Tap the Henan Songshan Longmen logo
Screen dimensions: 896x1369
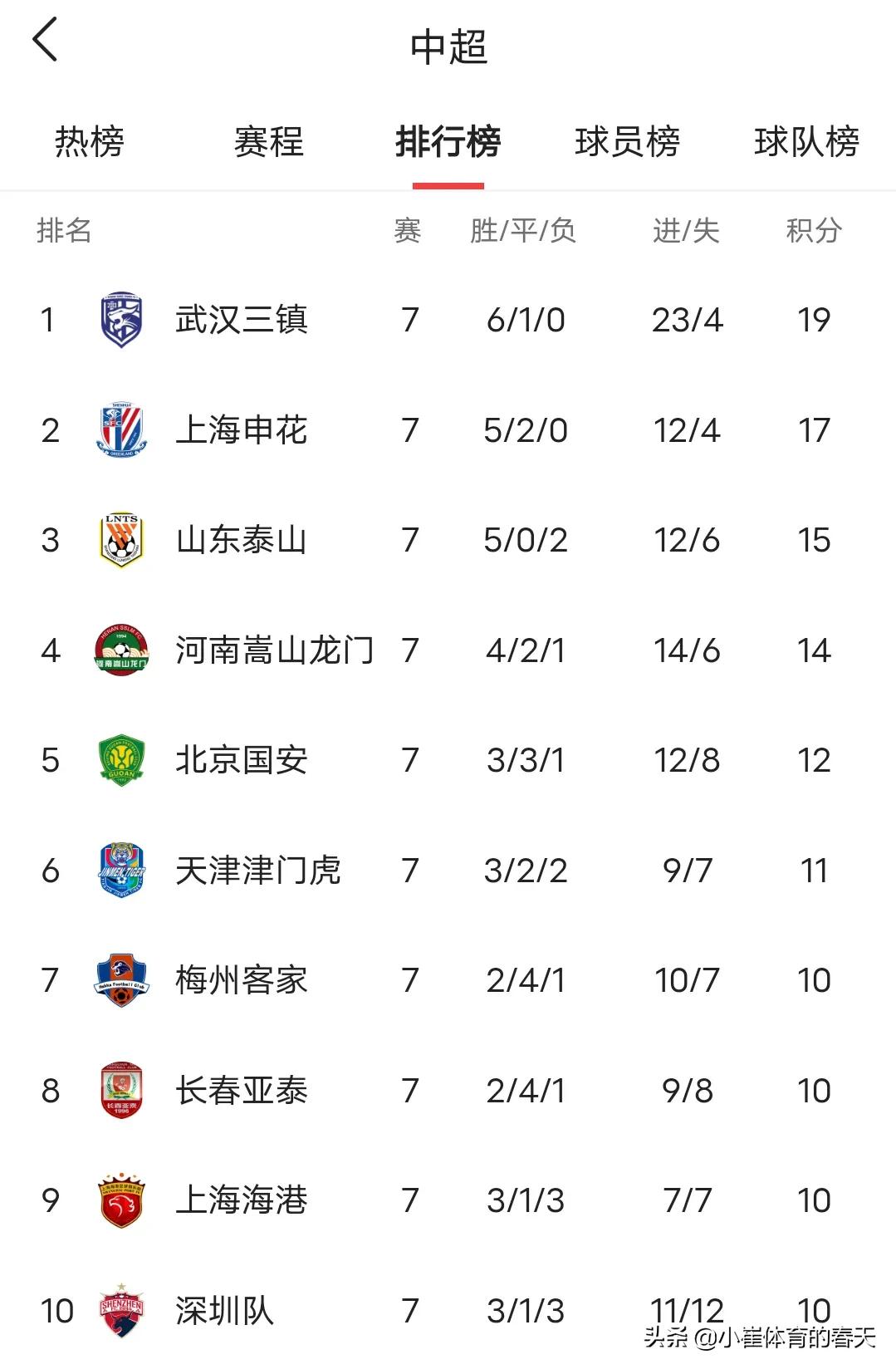click(123, 650)
